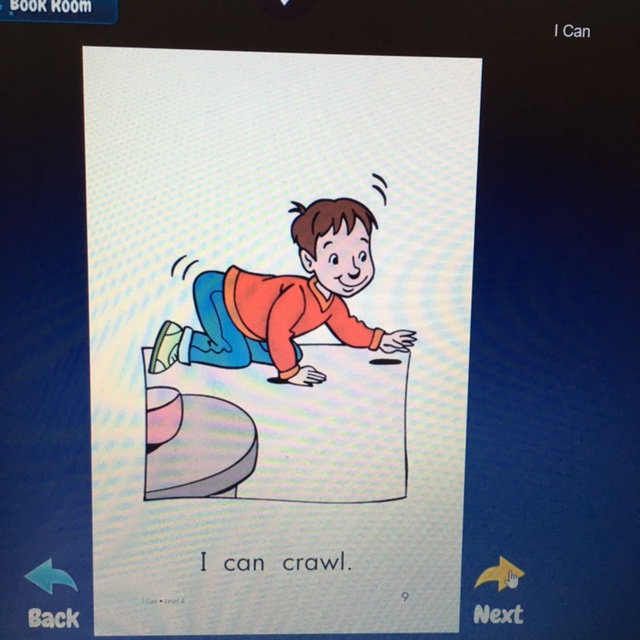
Task: Return to the Book Room
Action: tap(52, 8)
